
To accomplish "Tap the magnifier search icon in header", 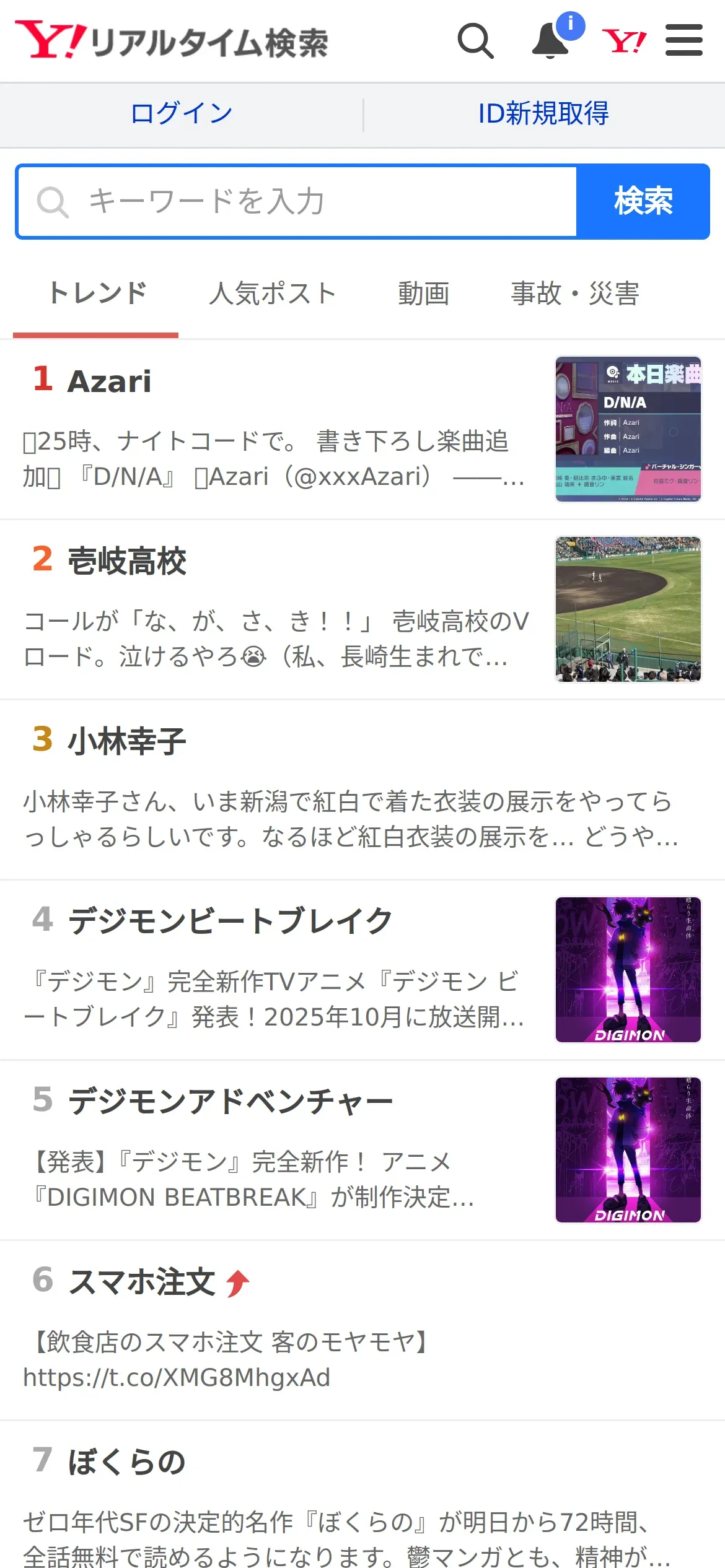I will pos(475,41).
